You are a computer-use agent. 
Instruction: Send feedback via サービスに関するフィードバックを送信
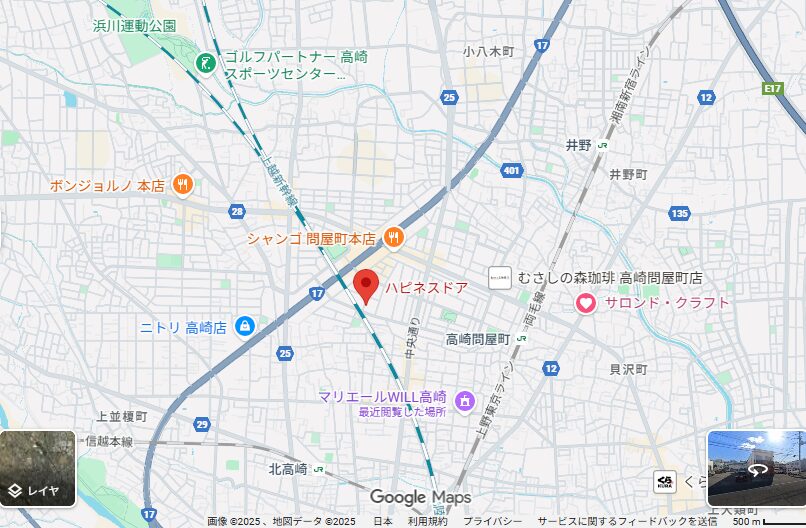click(x=627, y=522)
